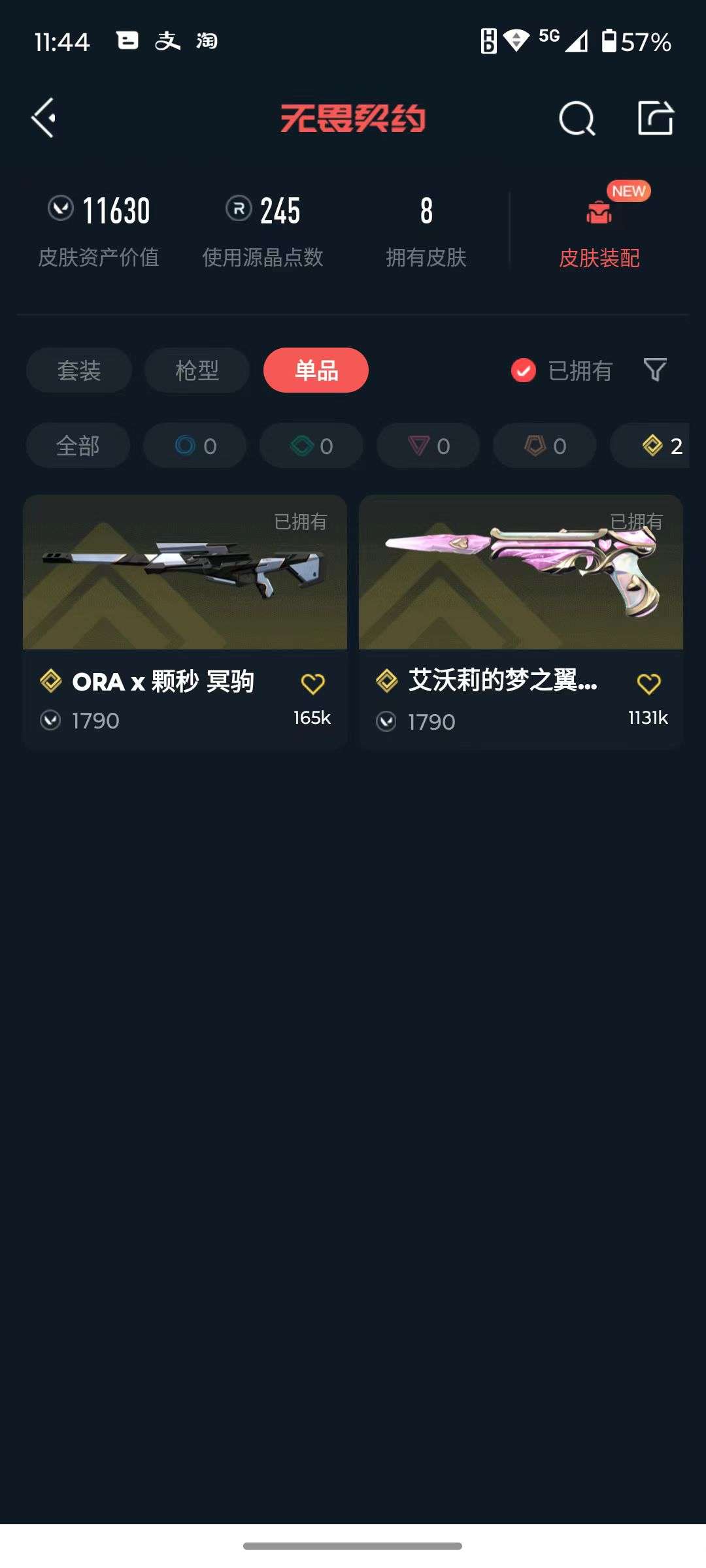Select the bronze pentagon rarity filter

543,446
